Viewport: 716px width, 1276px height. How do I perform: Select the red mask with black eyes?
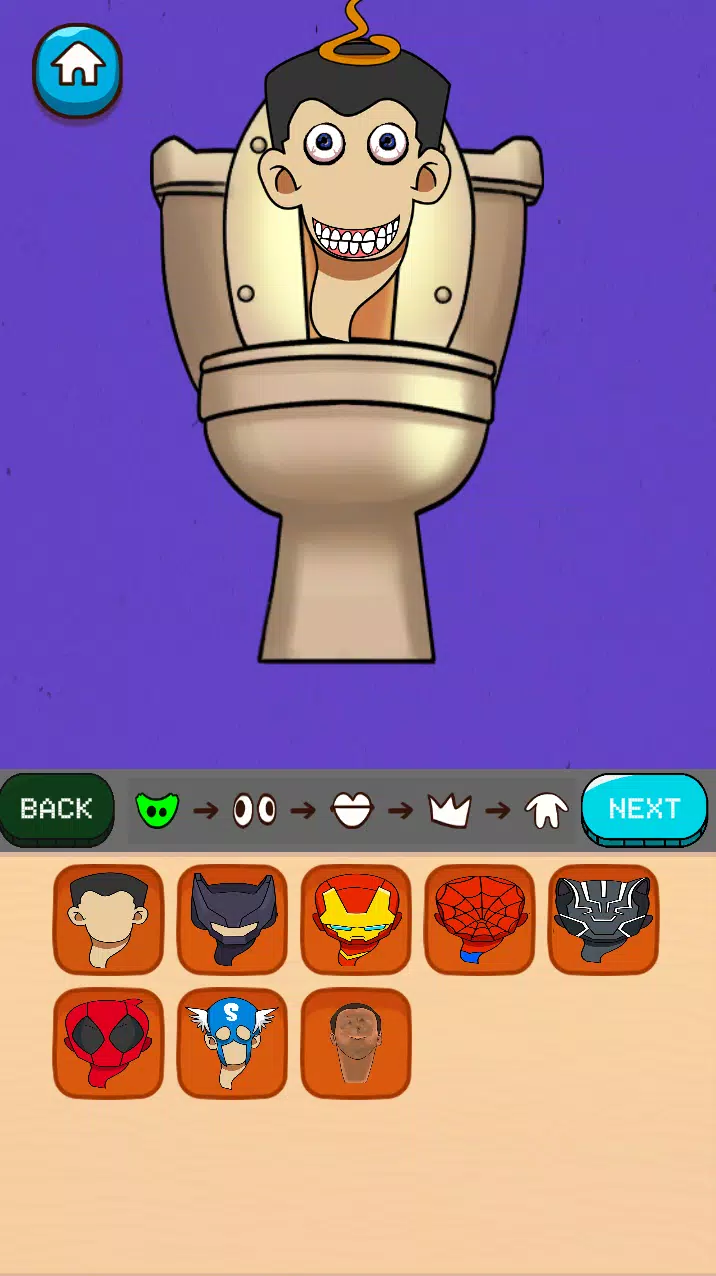108,1043
